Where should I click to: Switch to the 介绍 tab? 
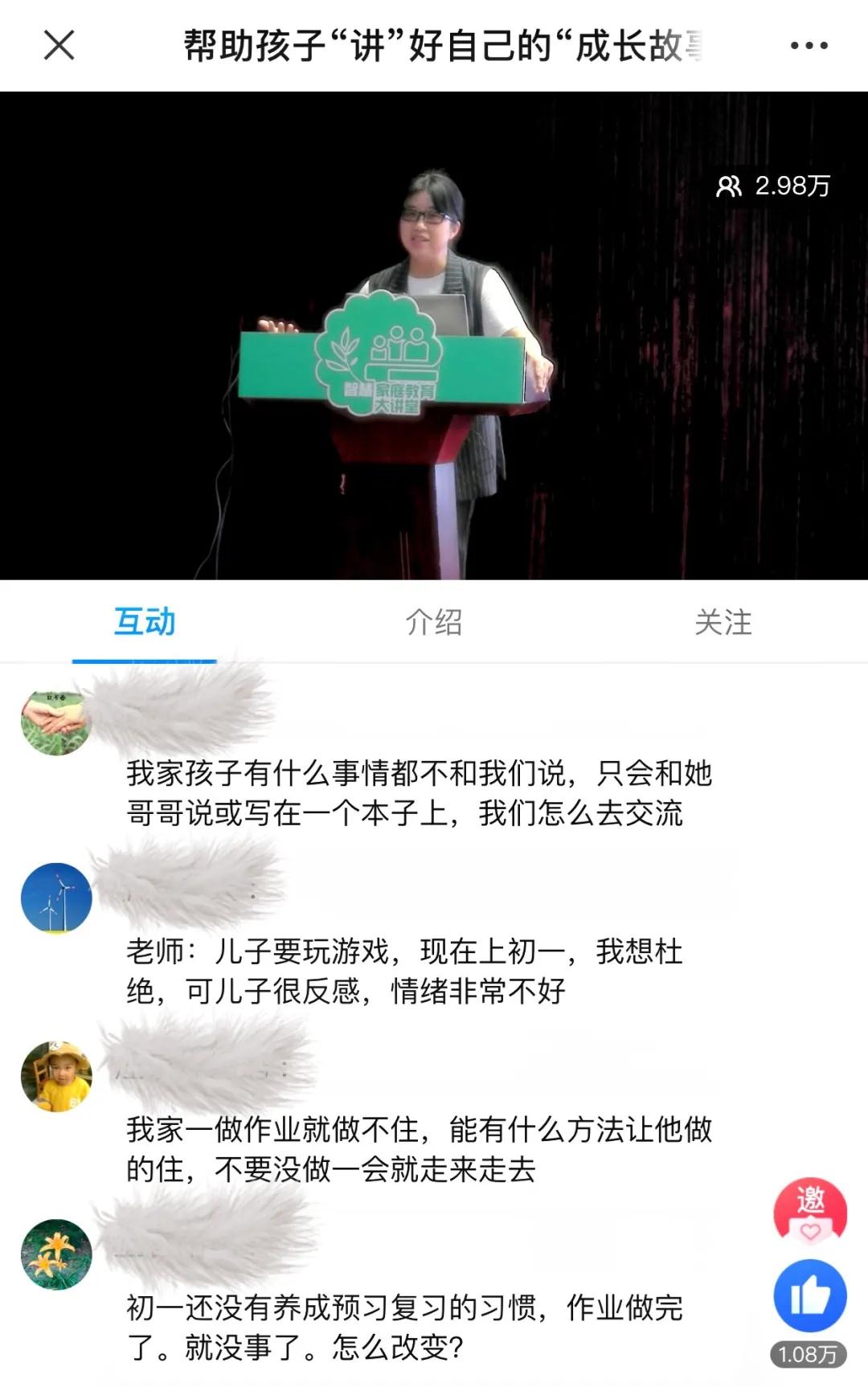click(x=433, y=622)
